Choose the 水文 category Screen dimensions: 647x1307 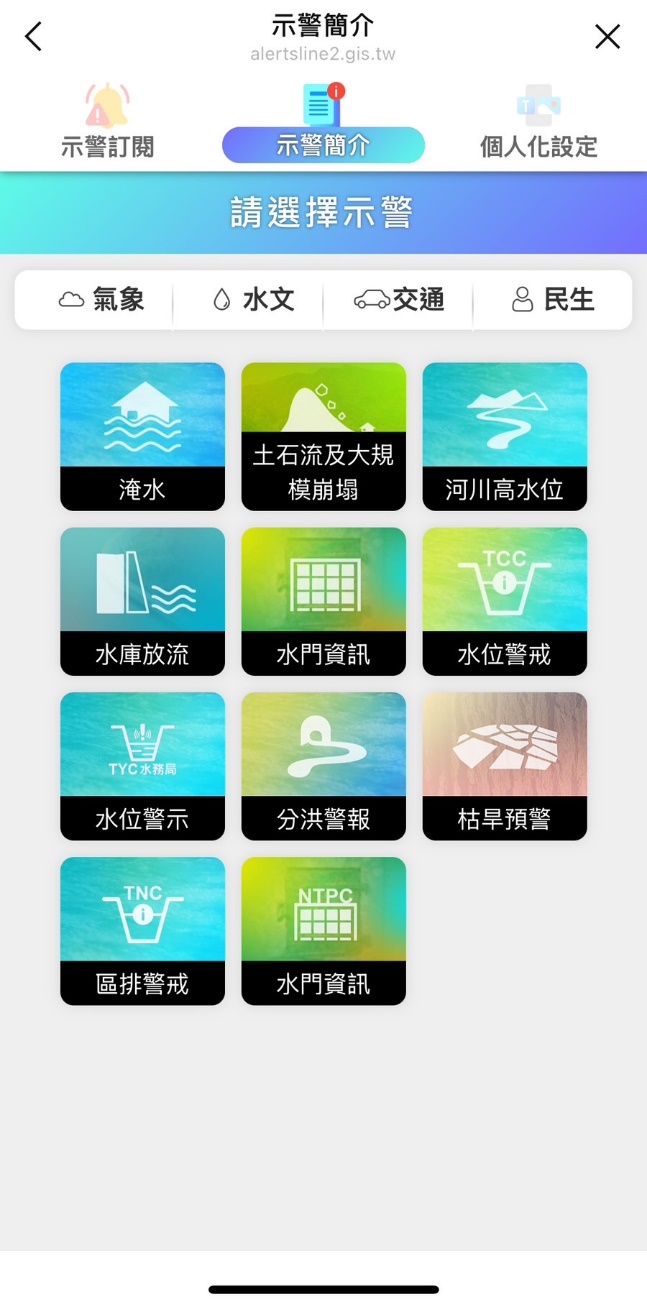pyautogui.click(x=253, y=299)
